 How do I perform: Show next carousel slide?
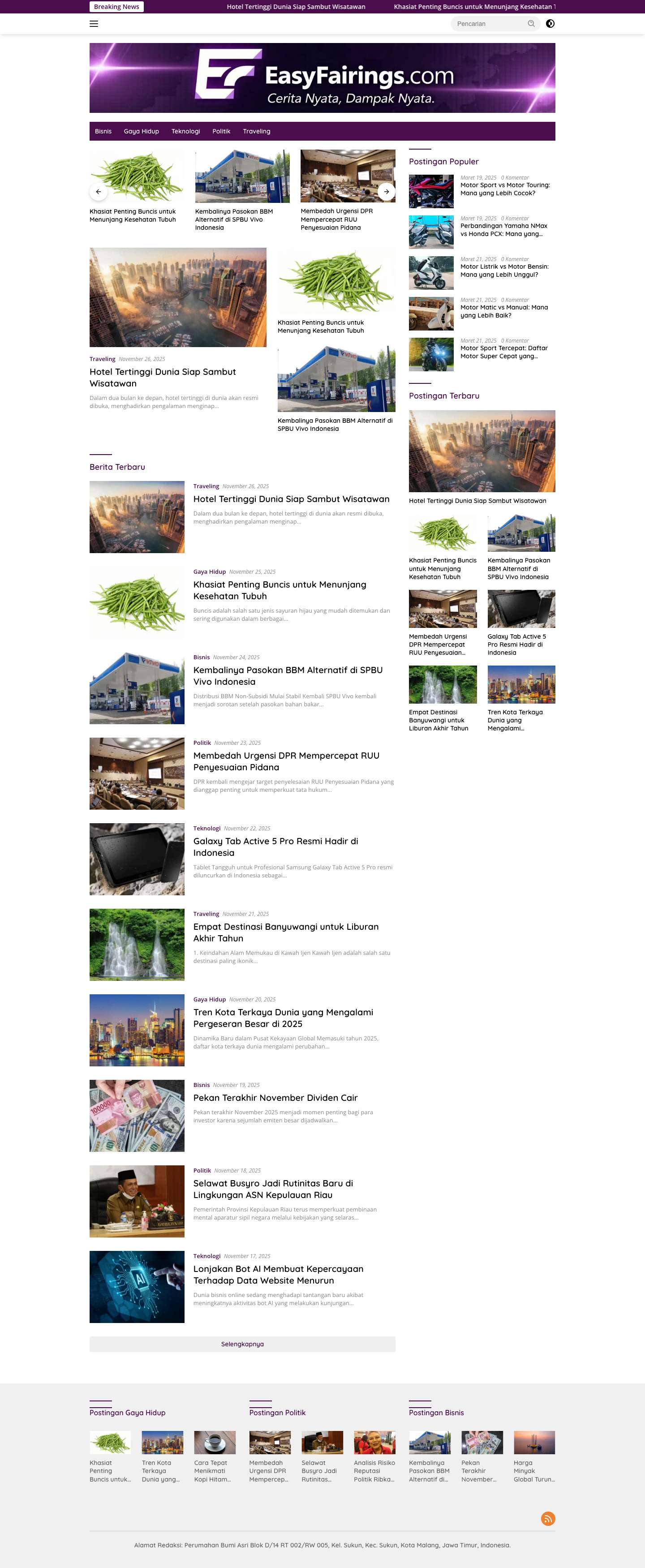(x=387, y=192)
